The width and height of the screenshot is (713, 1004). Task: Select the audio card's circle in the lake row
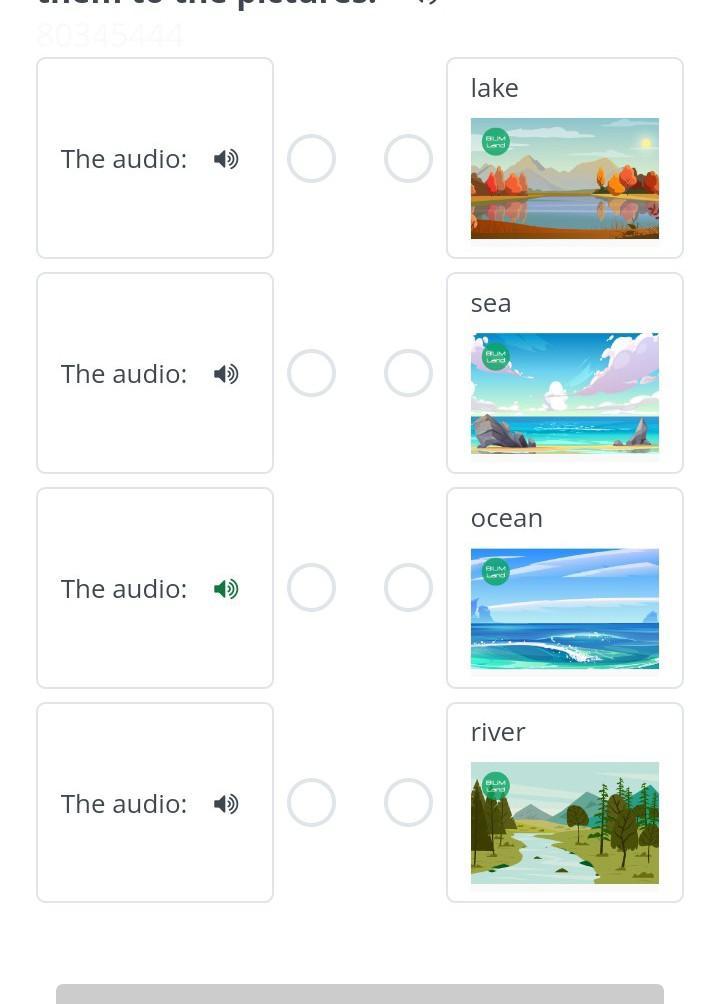pos(311,159)
